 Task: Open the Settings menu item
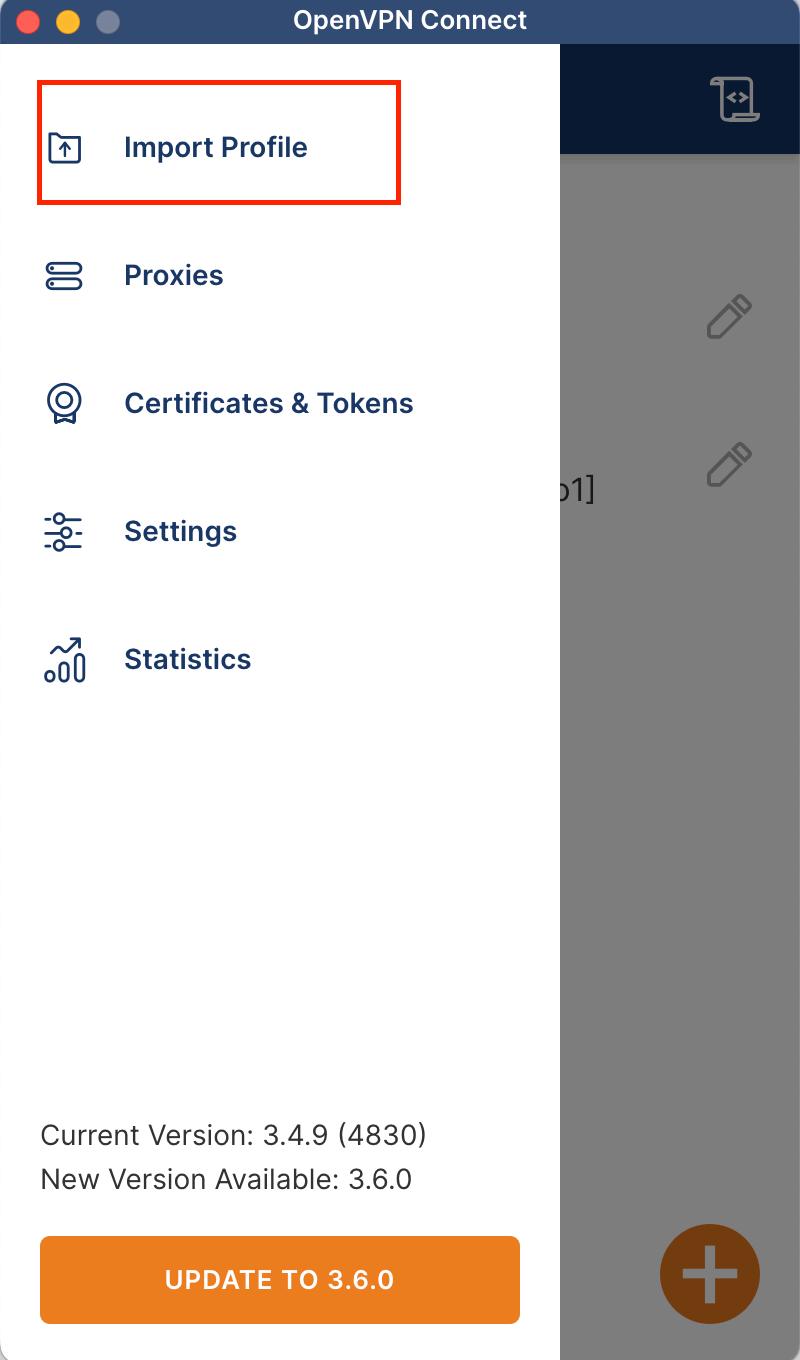[x=180, y=531]
